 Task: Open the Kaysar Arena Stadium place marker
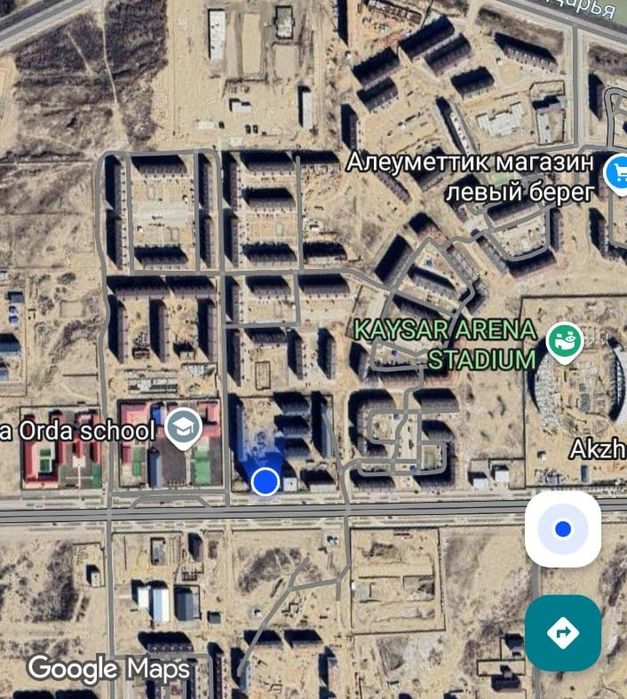tap(563, 343)
